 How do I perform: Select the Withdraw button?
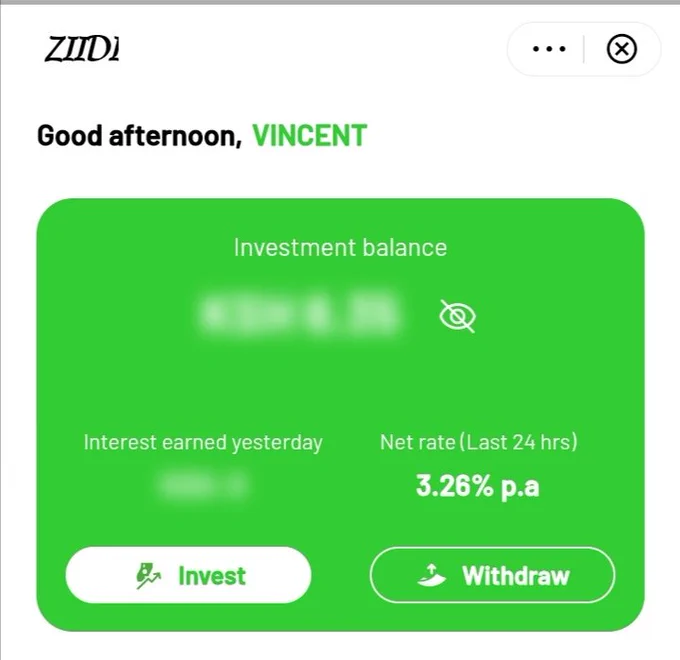(492, 575)
